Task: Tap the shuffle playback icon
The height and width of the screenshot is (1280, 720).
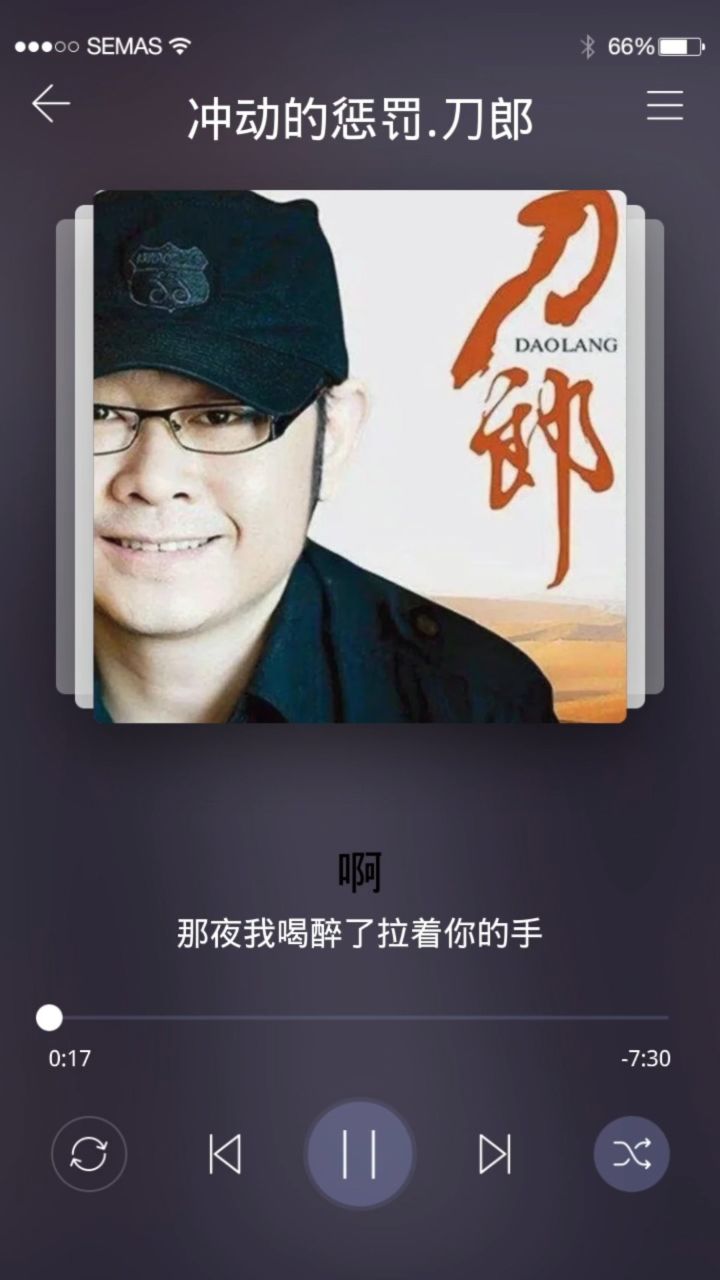Action: coord(631,1154)
